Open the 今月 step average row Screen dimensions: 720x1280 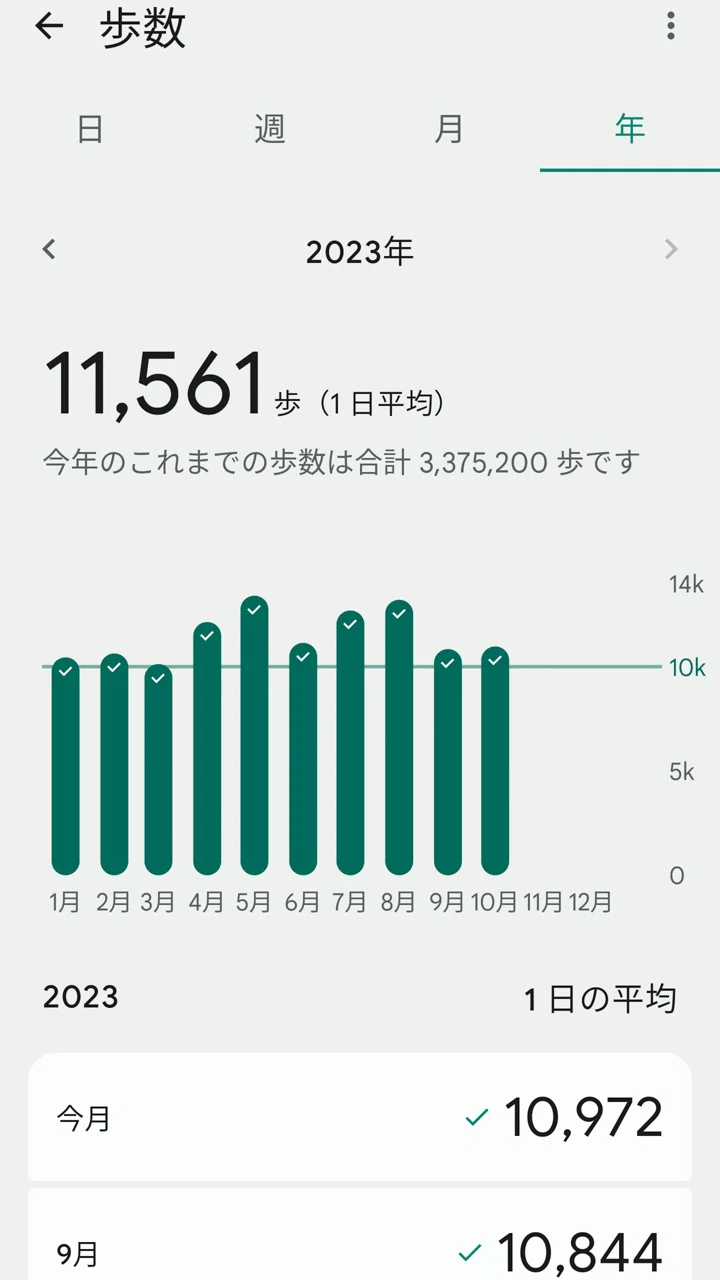pyautogui.click(x=360, y=1117)
